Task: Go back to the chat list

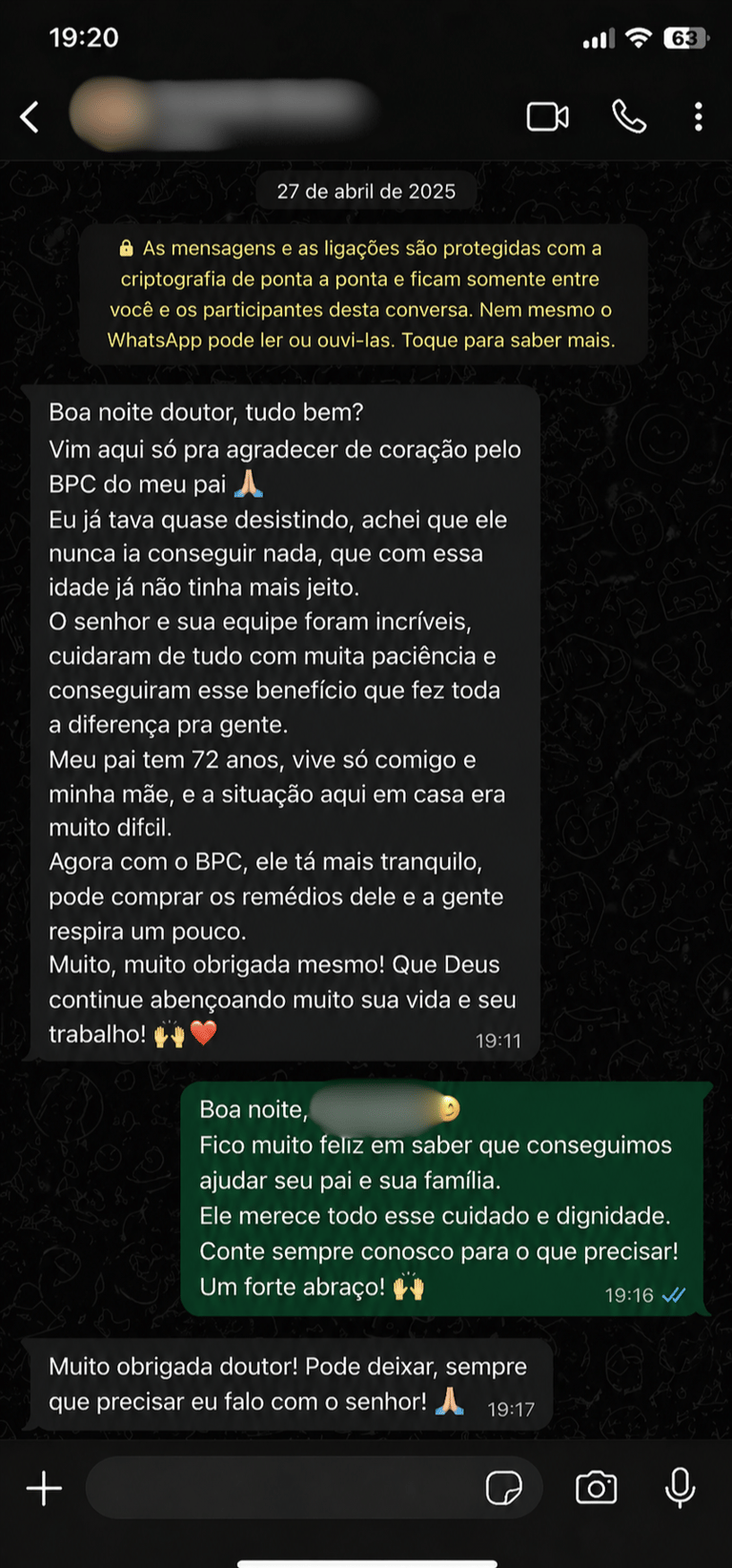Action: point(30,117)
